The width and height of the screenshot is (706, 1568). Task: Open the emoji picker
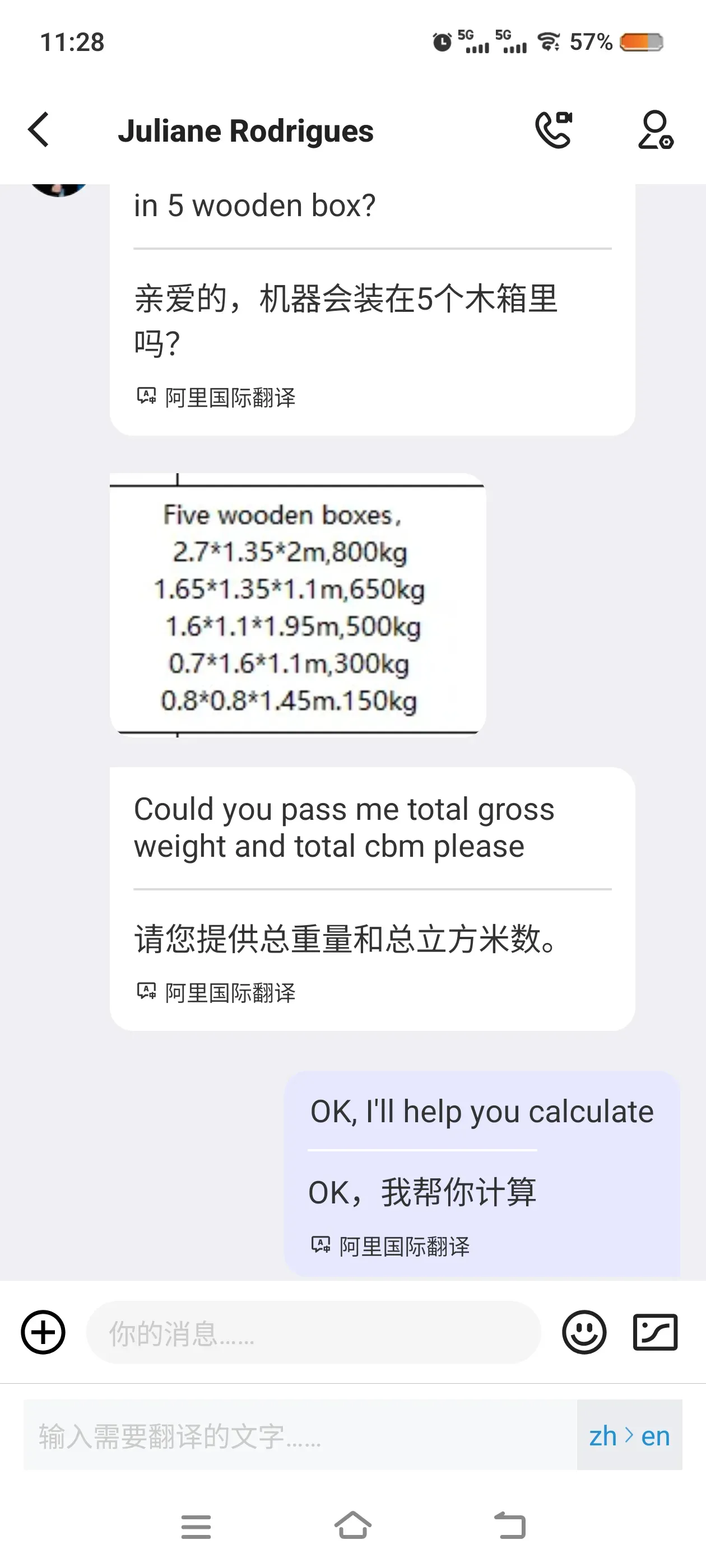coord(583,1332)
